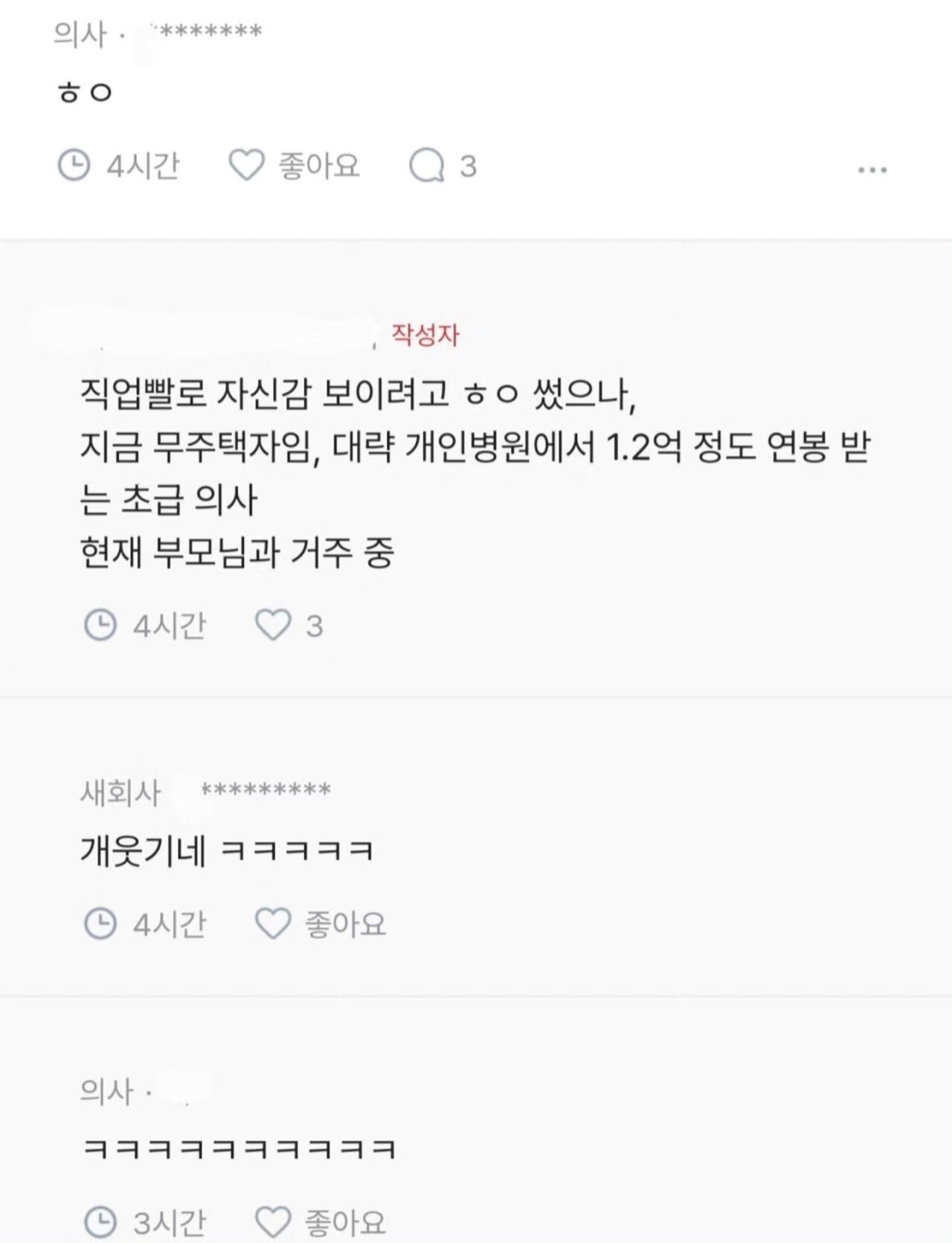The width and height of the screenshot is (952, 1243).
Task: Click the like count 3 on author comment
Action: pyautogui.click(x=313, y=626)
